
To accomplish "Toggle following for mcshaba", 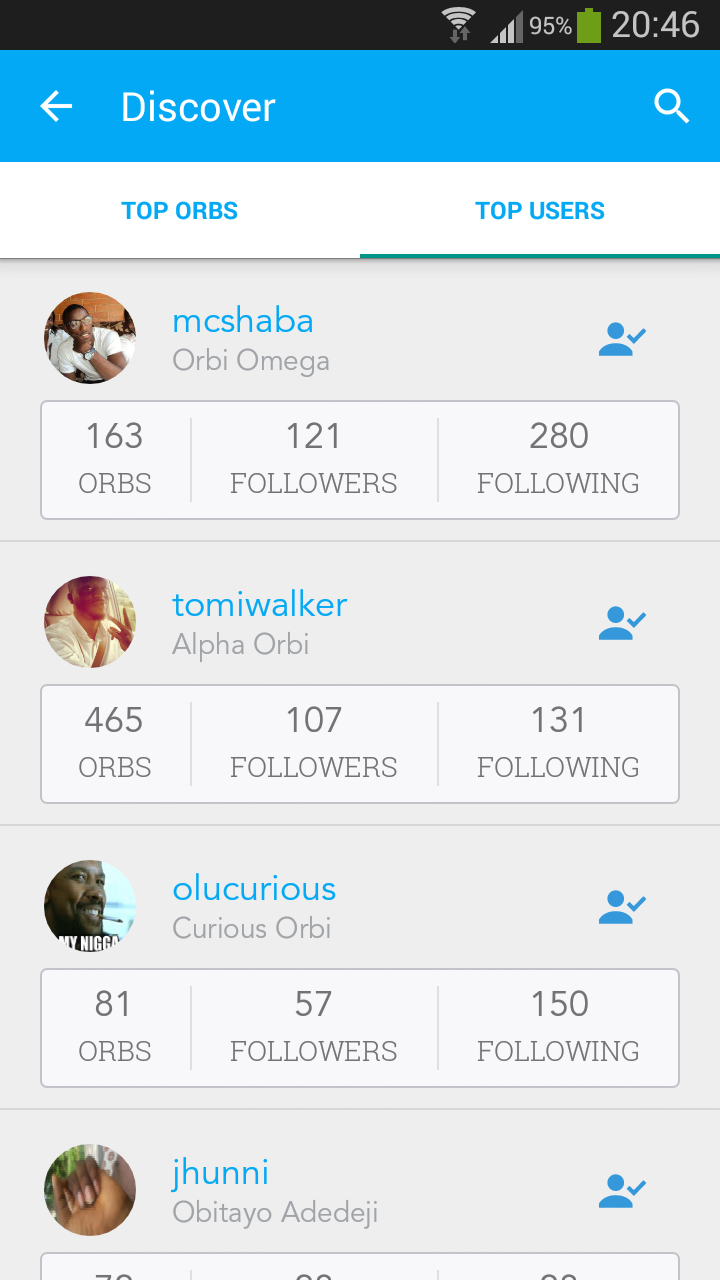I will pyautogui.click(x=622, y=340).
